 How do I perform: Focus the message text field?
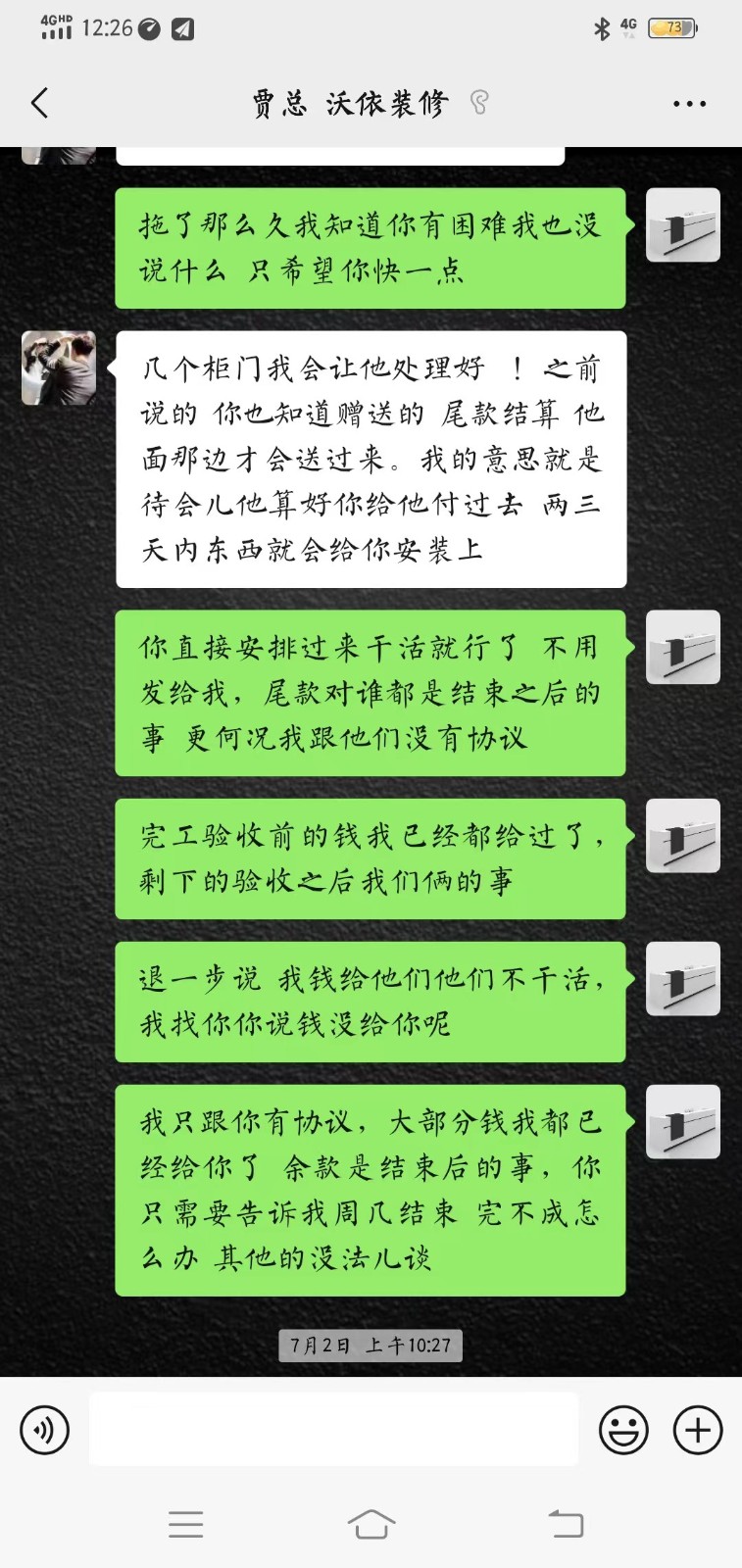point(333,1430)
